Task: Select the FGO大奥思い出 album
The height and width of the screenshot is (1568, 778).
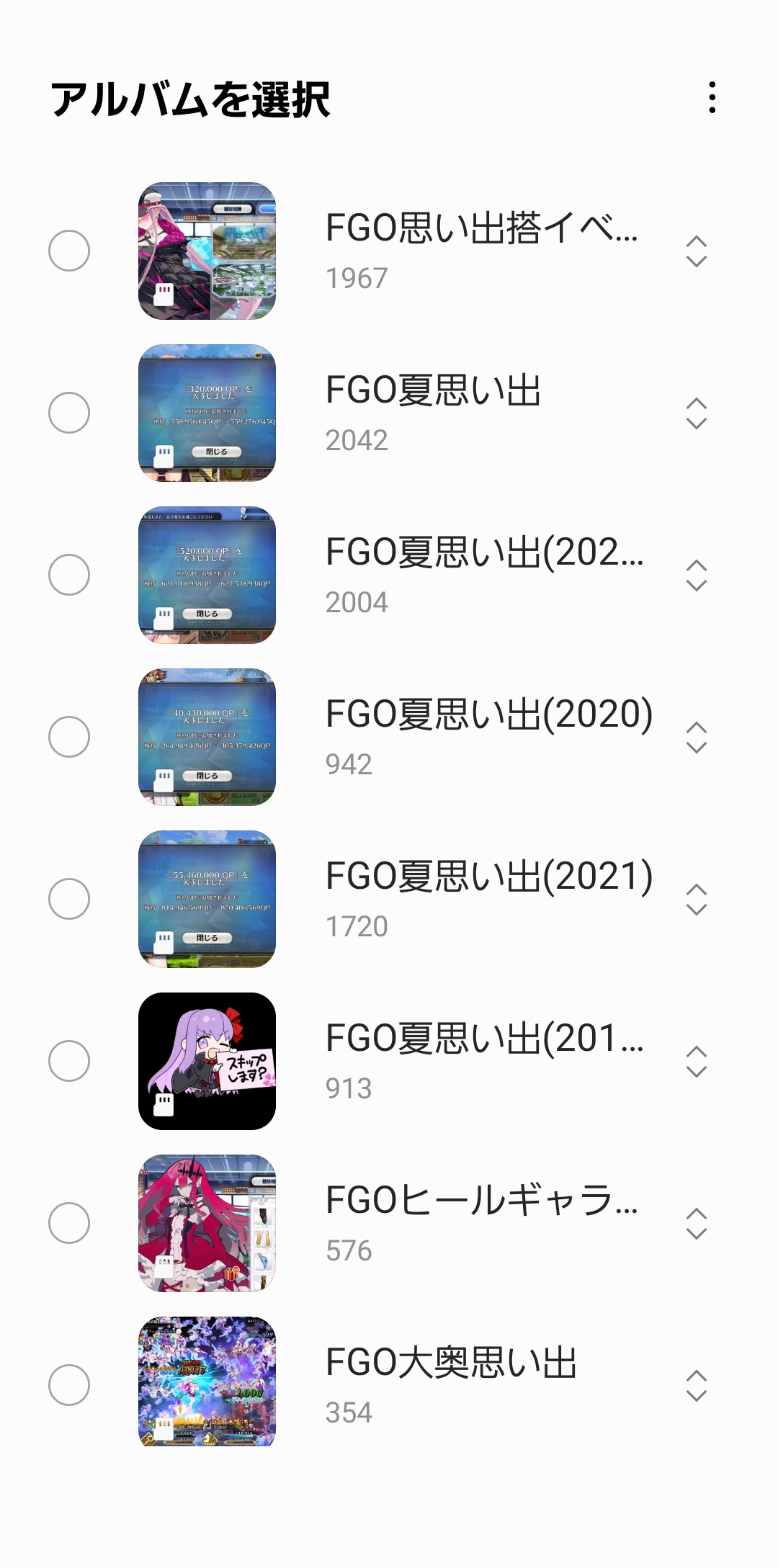Action: point(69,1385)
